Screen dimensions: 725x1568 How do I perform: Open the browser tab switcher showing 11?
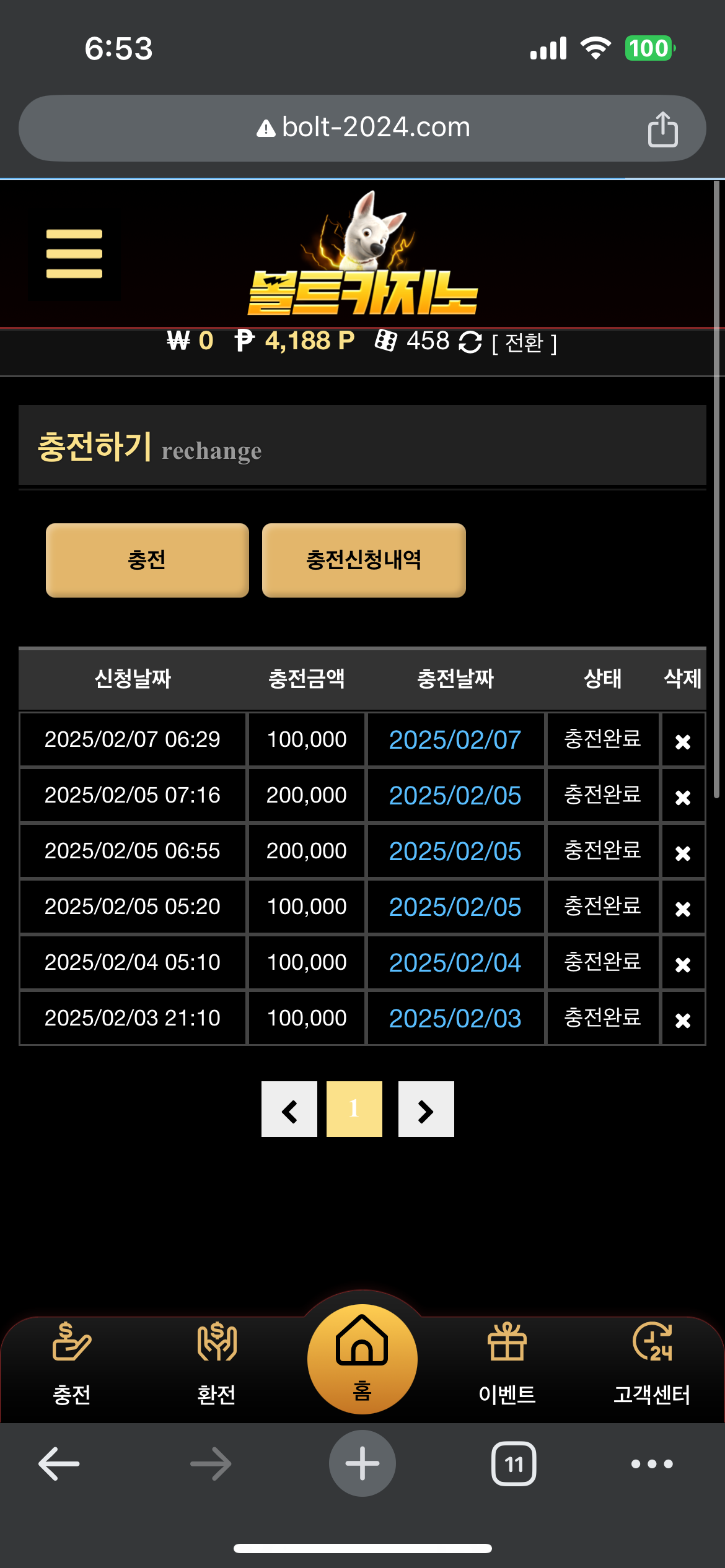(514, 1464)
